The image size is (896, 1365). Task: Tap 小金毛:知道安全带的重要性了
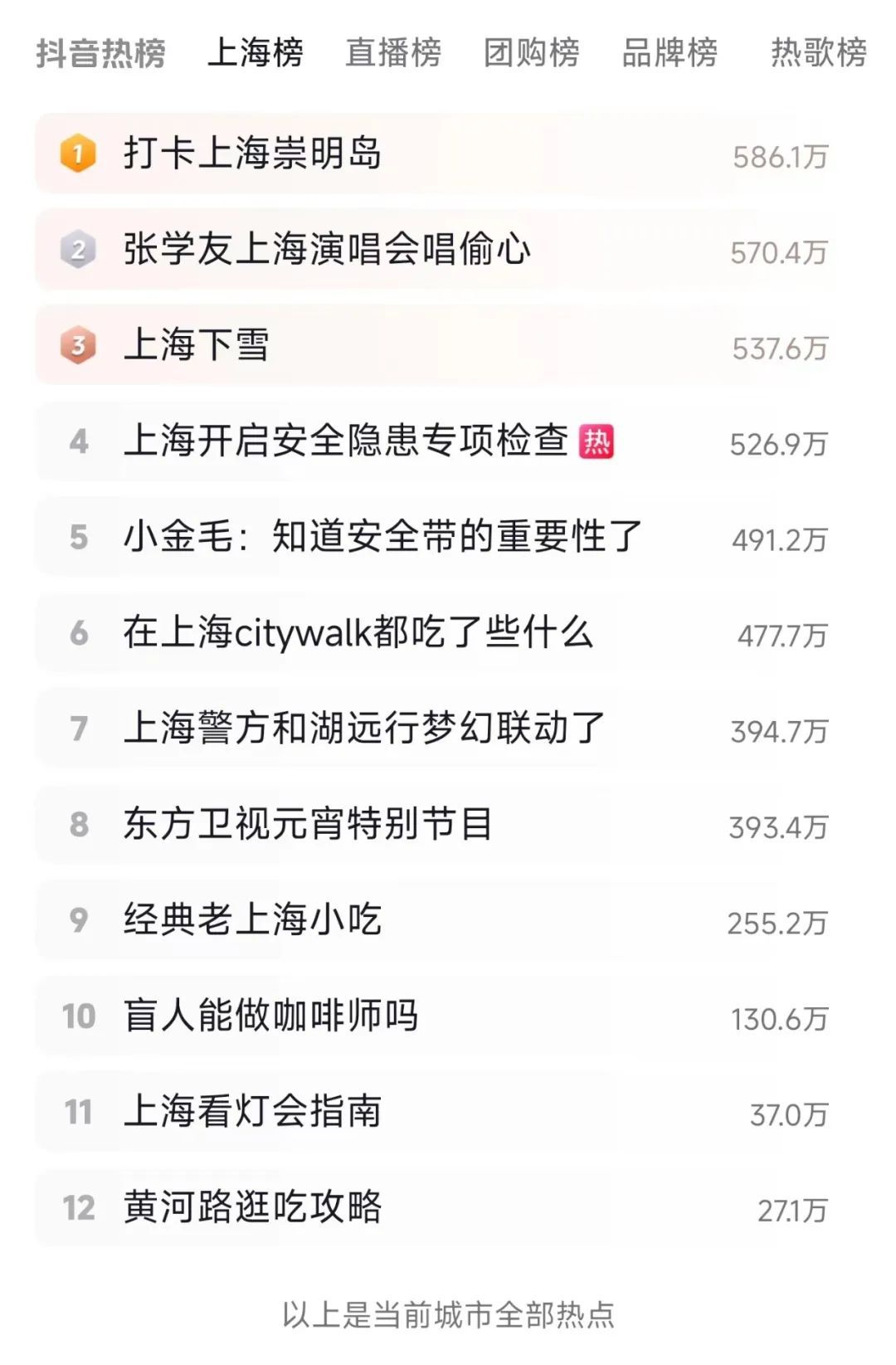click(x=433, y=538)
